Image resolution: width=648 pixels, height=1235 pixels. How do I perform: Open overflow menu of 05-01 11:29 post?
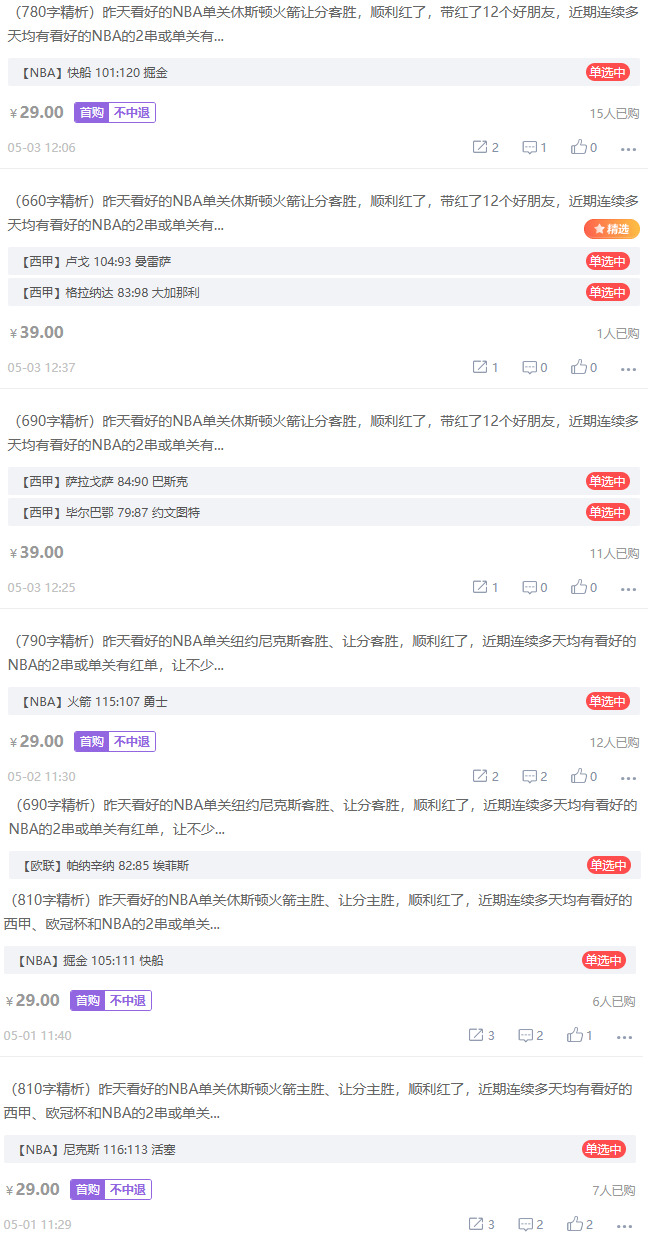click(x=624, y=1225)
